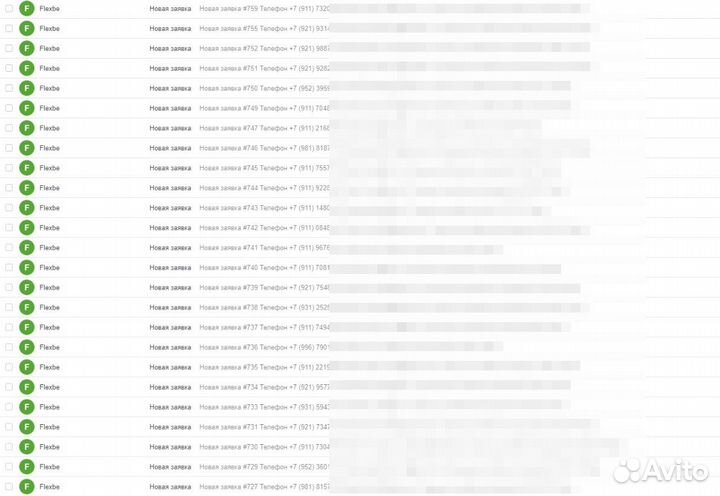Image resolution: width=720 pixels, height=496 pixels.
Task: Select the checkbox for request #730
Action: coord(9,447)
